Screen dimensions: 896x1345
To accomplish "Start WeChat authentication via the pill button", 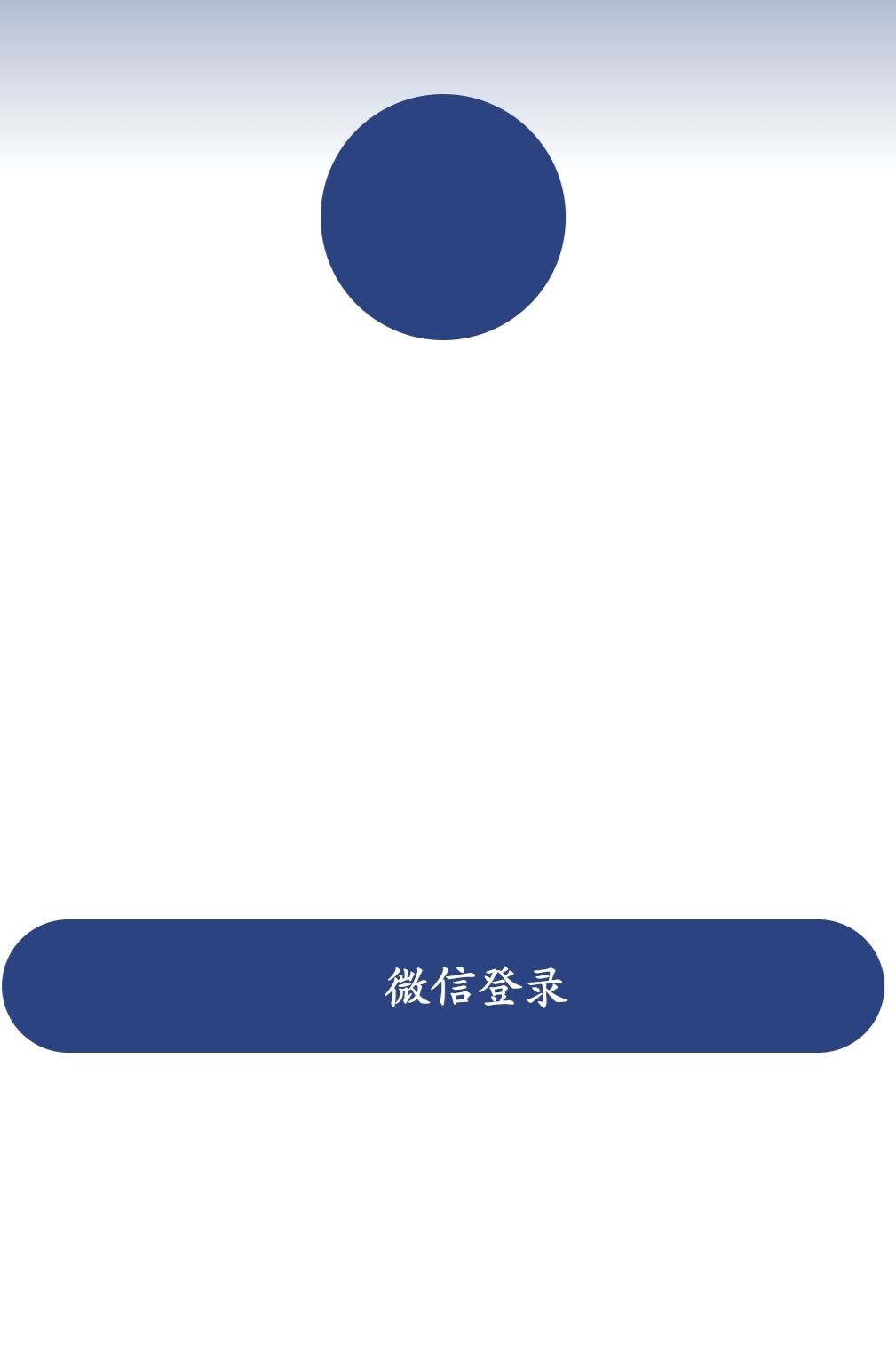I will coord(445,986).
